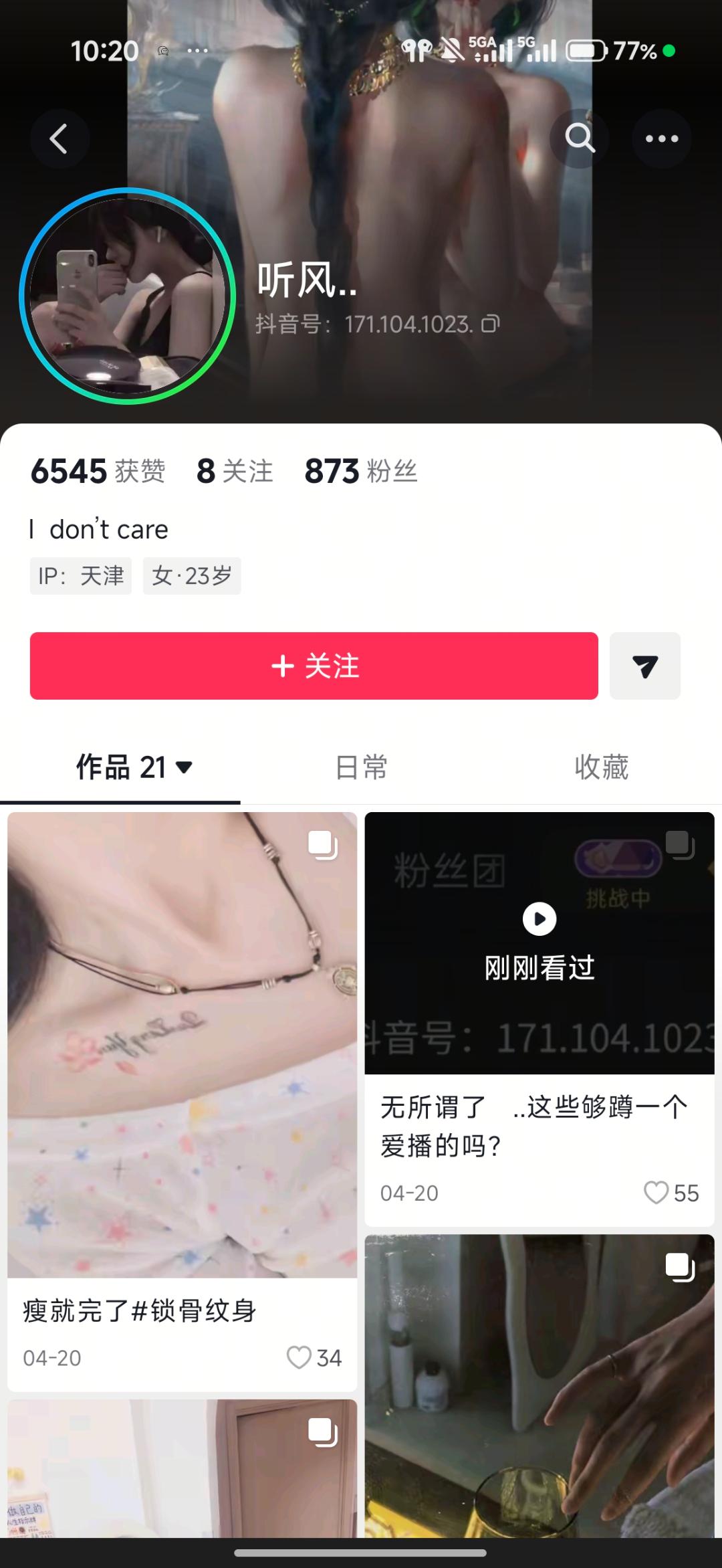The height and width of the screenshot is (1568, 722).
Task: Copy the Douyin ID 171.104.1023.
Action: pos(491,324)
